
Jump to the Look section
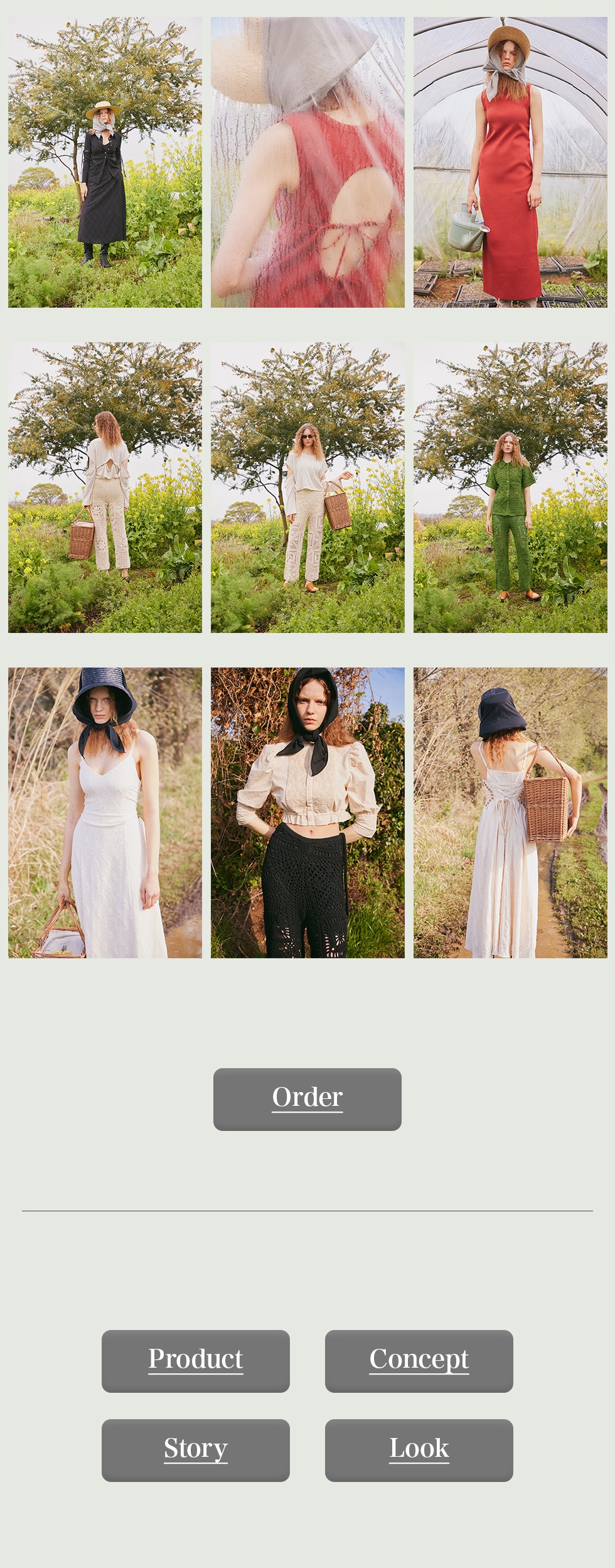[x=419, y=1450]
